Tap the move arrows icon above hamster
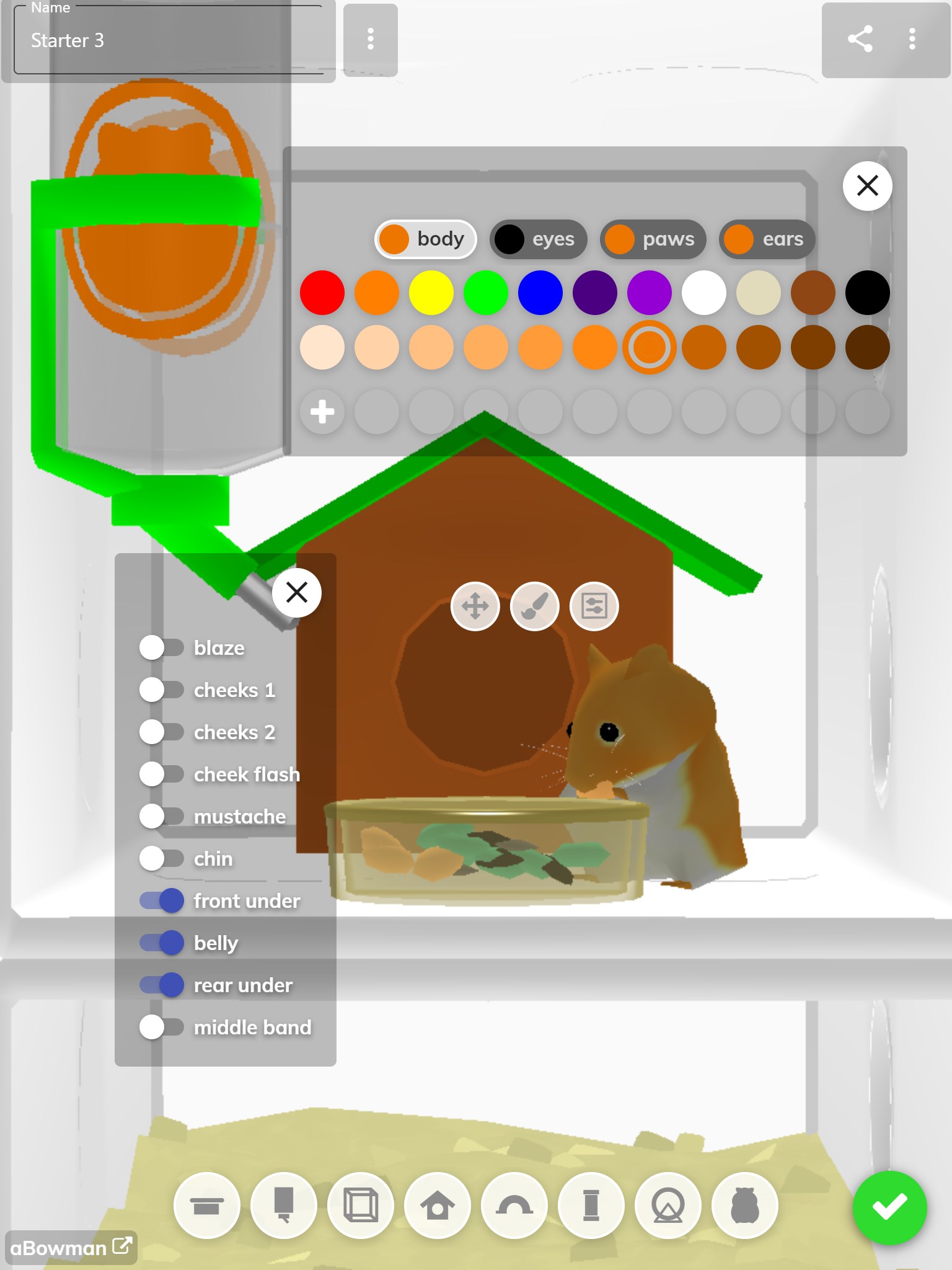 pos(475,606)
